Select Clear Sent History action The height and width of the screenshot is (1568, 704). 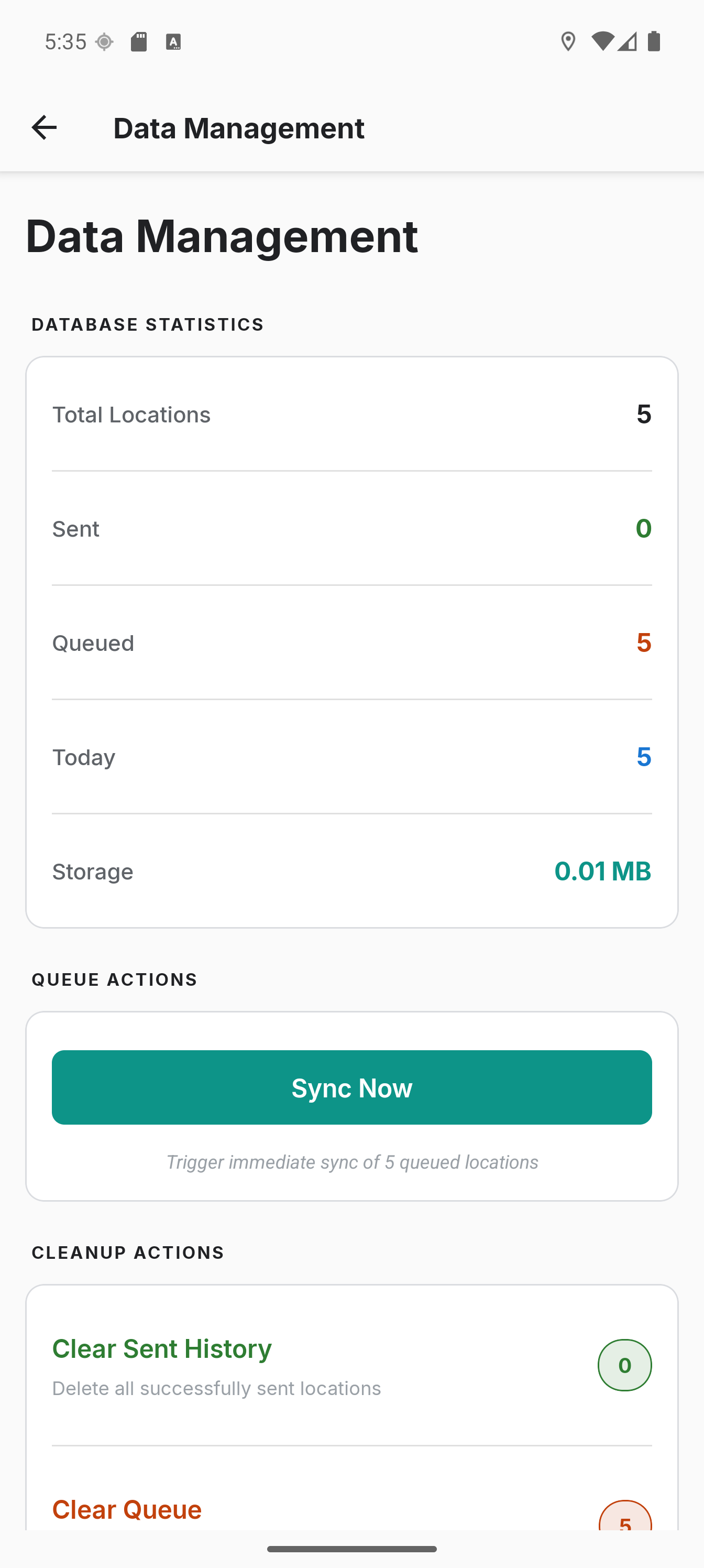(161, 1348)
